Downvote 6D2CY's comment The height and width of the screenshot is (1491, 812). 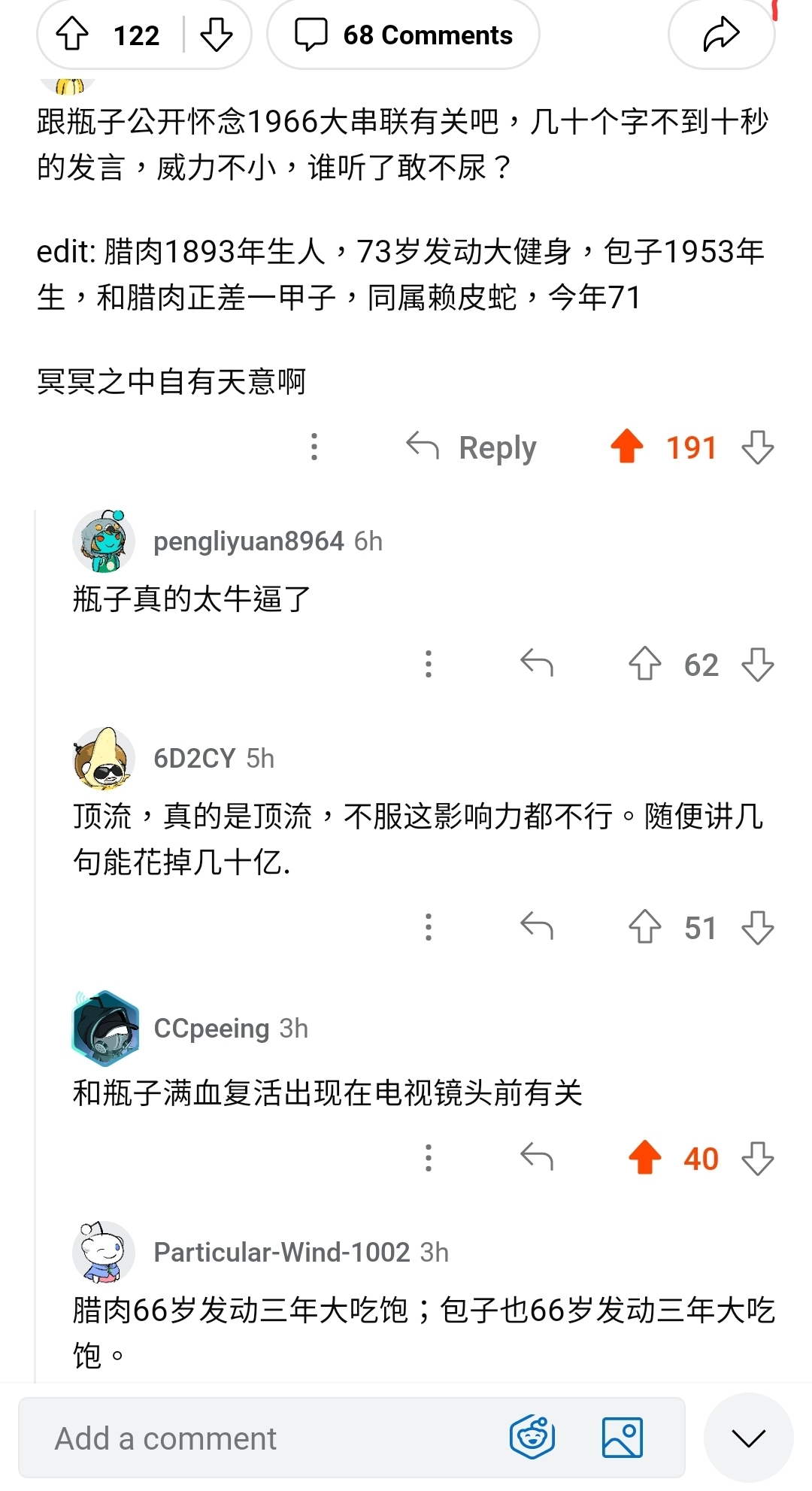(757, 927)
